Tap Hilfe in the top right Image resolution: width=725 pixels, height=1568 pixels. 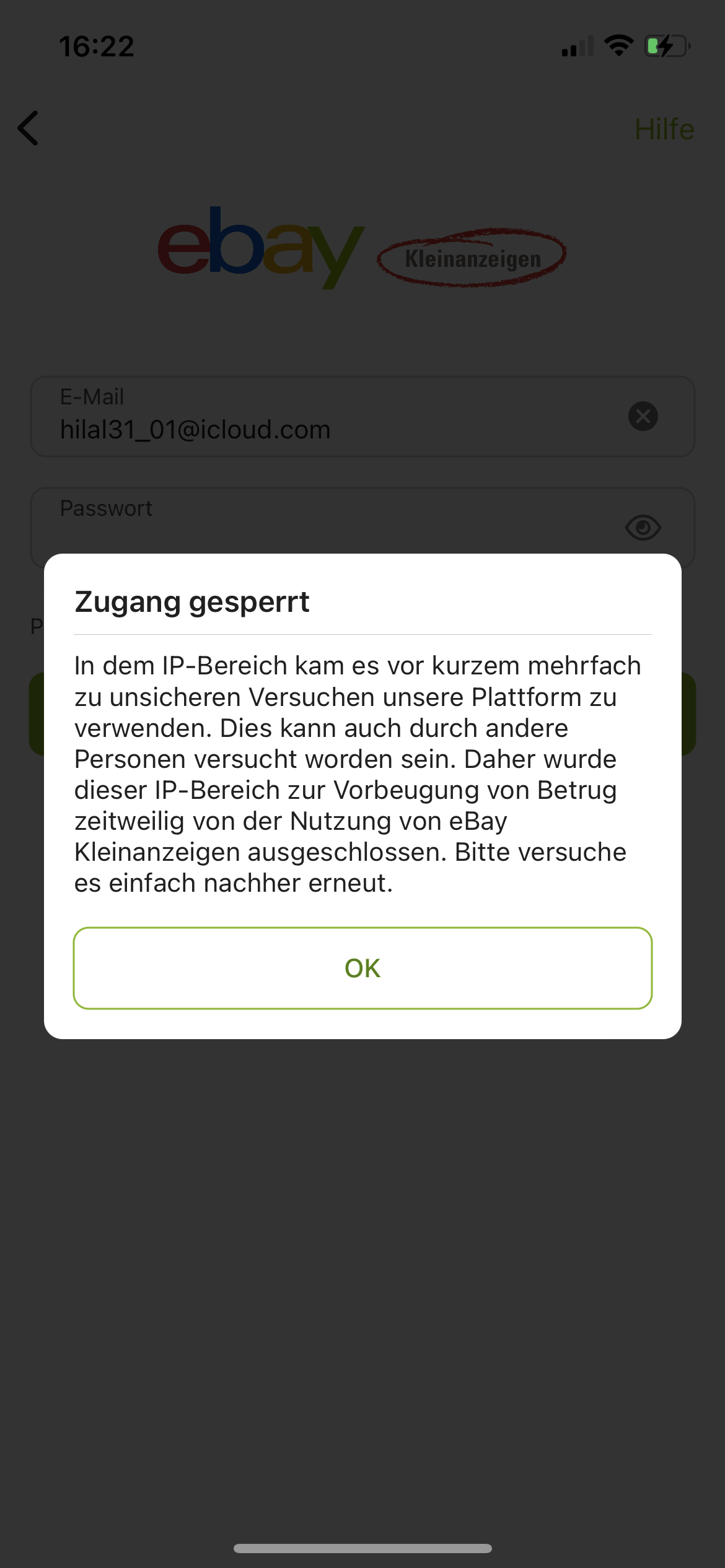(x=664, y=129)
